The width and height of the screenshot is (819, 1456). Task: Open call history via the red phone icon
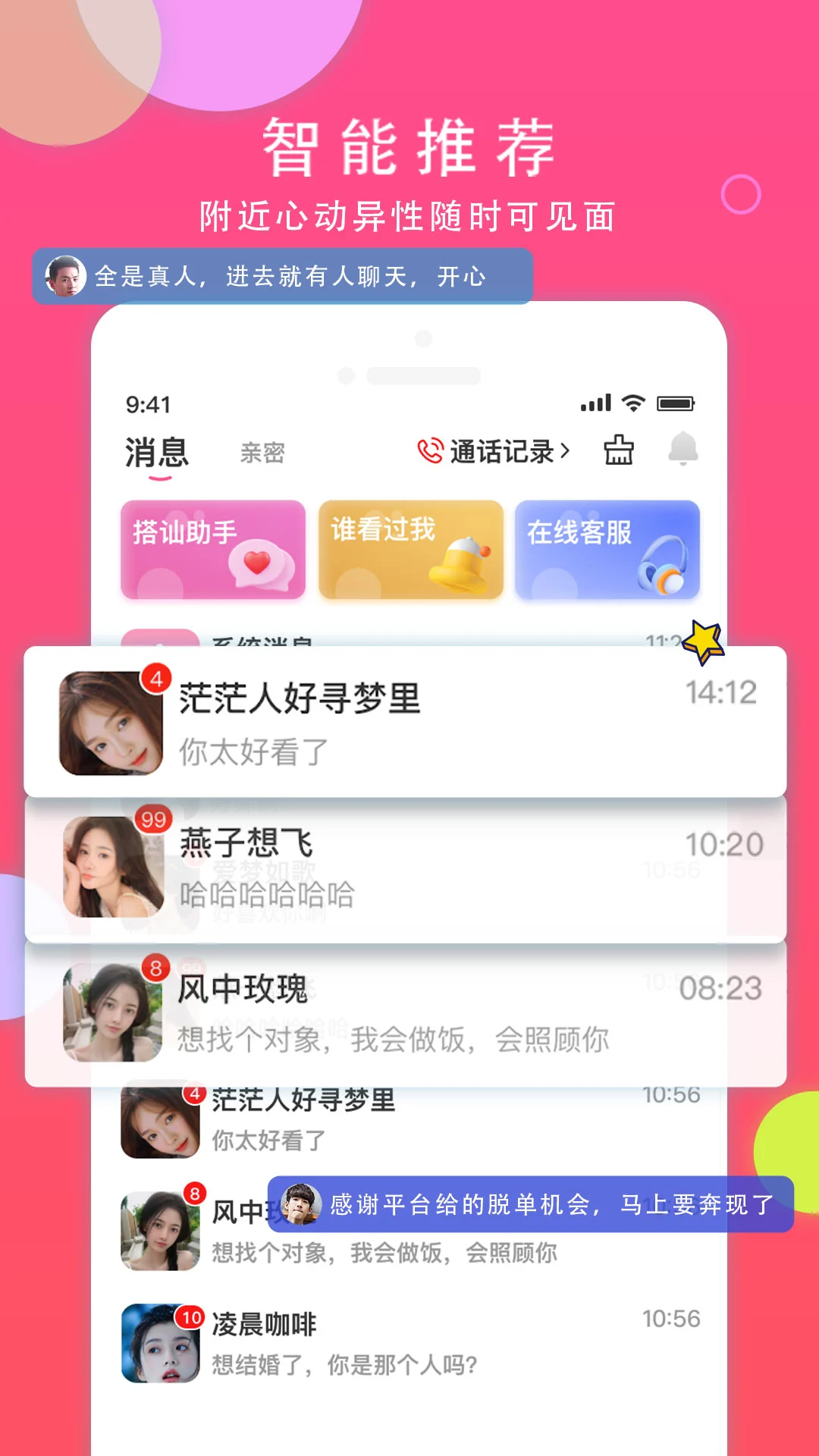click(429, 449)
